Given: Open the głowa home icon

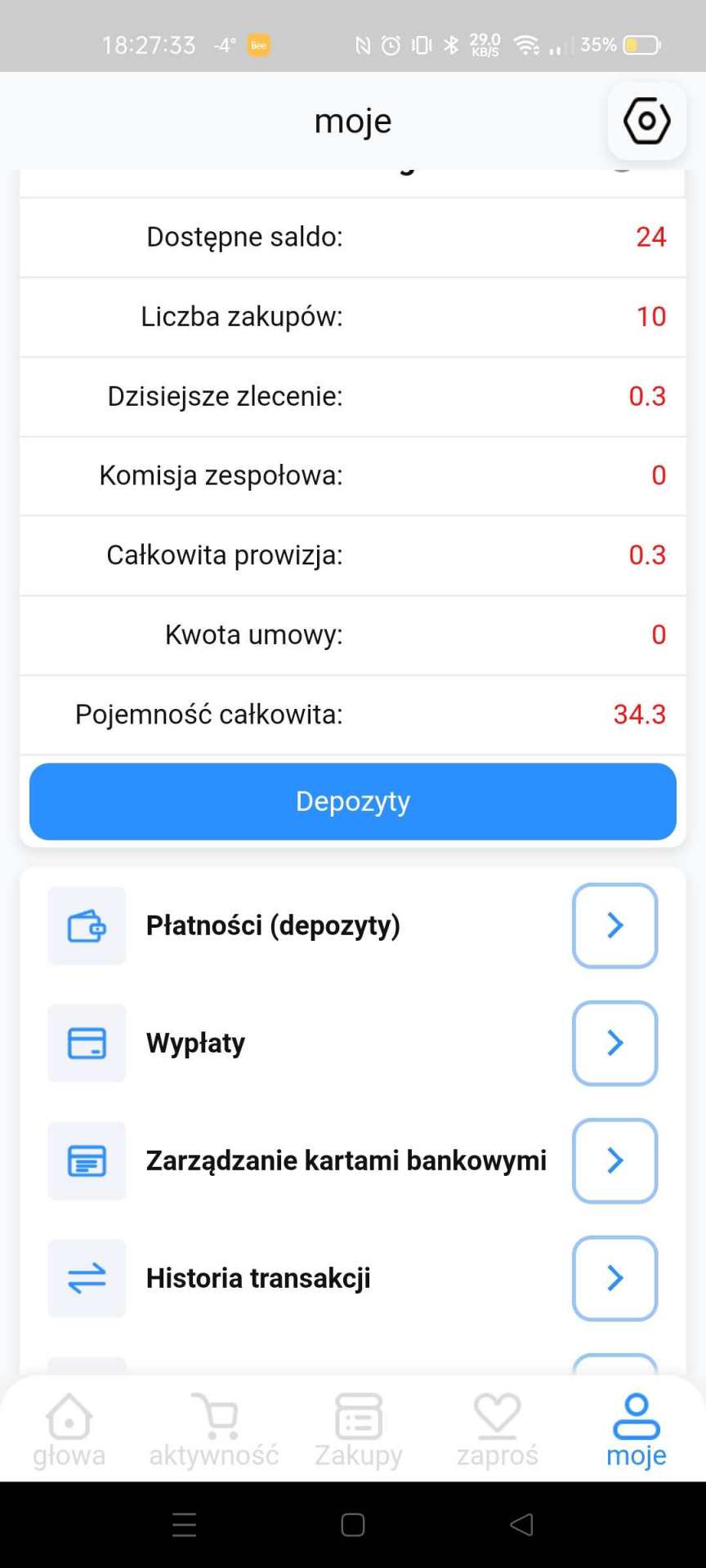Looking at the screenshot, I should point(69,1415).
